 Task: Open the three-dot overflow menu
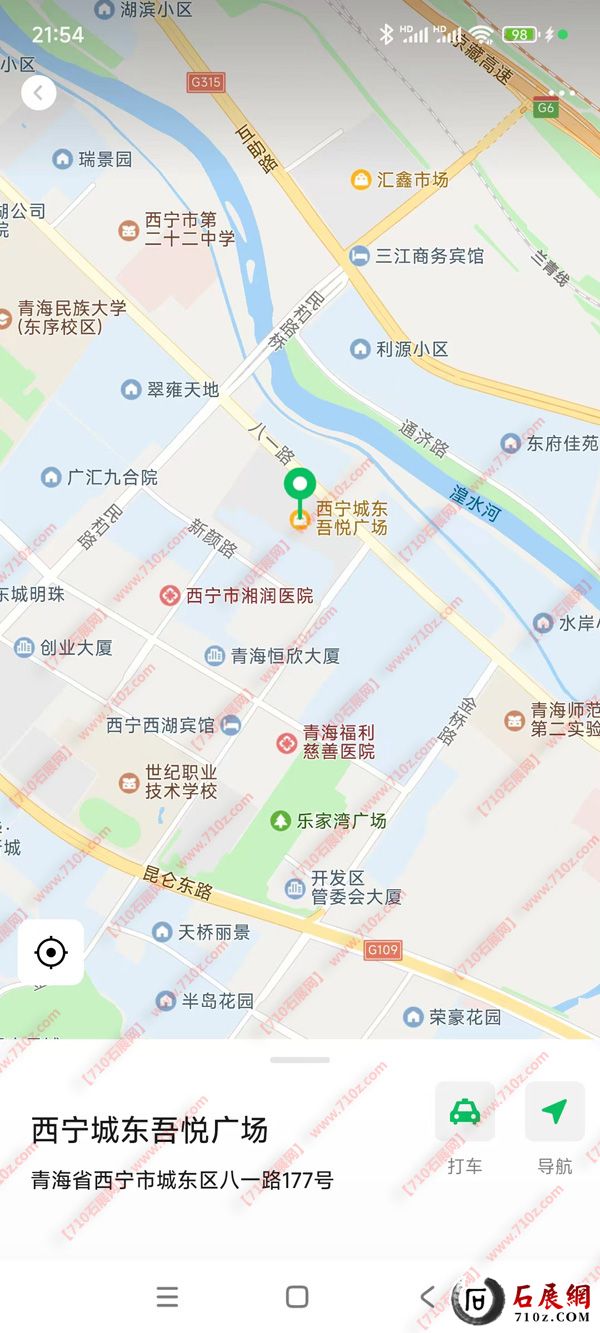(562, 93)
